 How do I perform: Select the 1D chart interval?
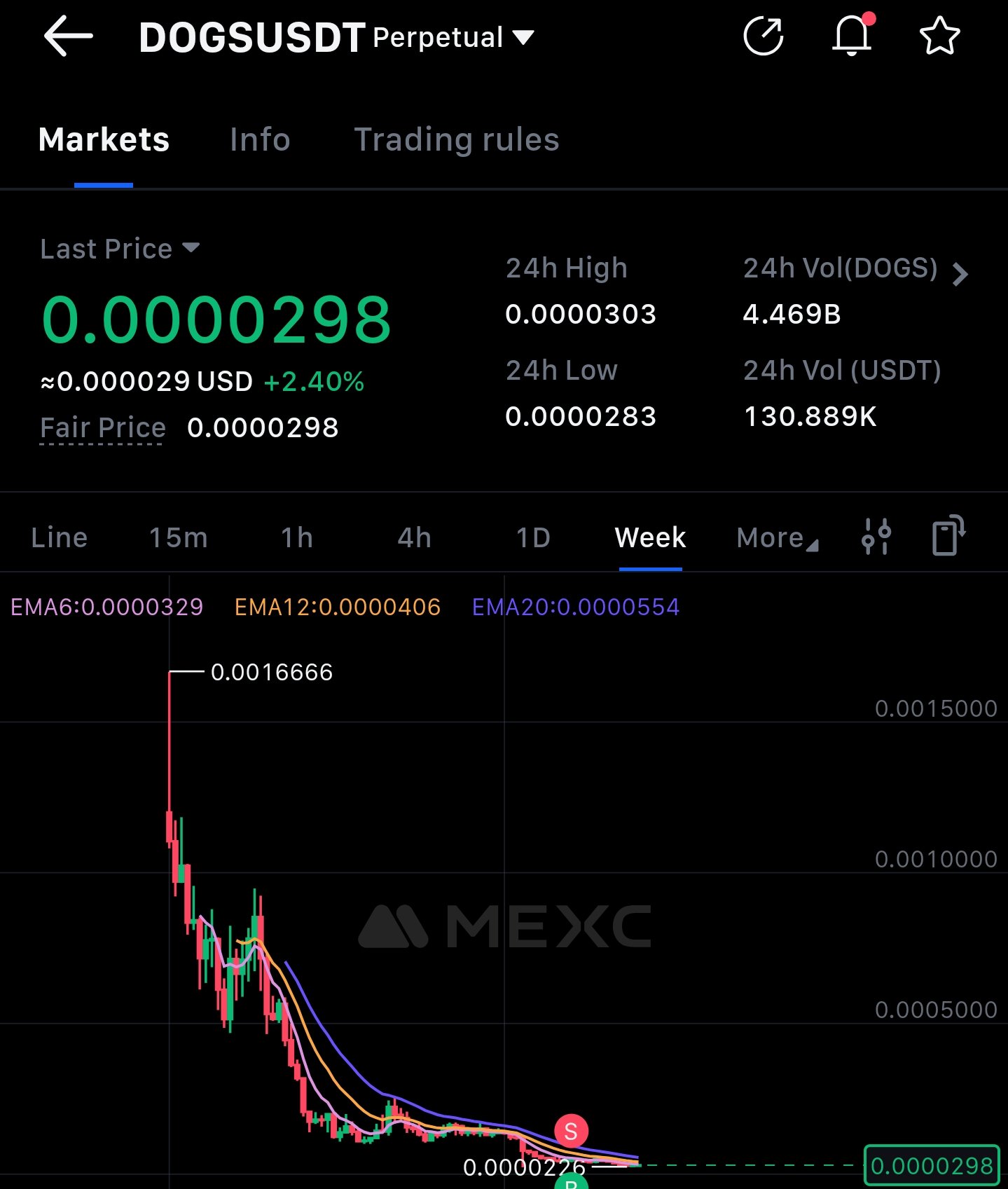533,537
